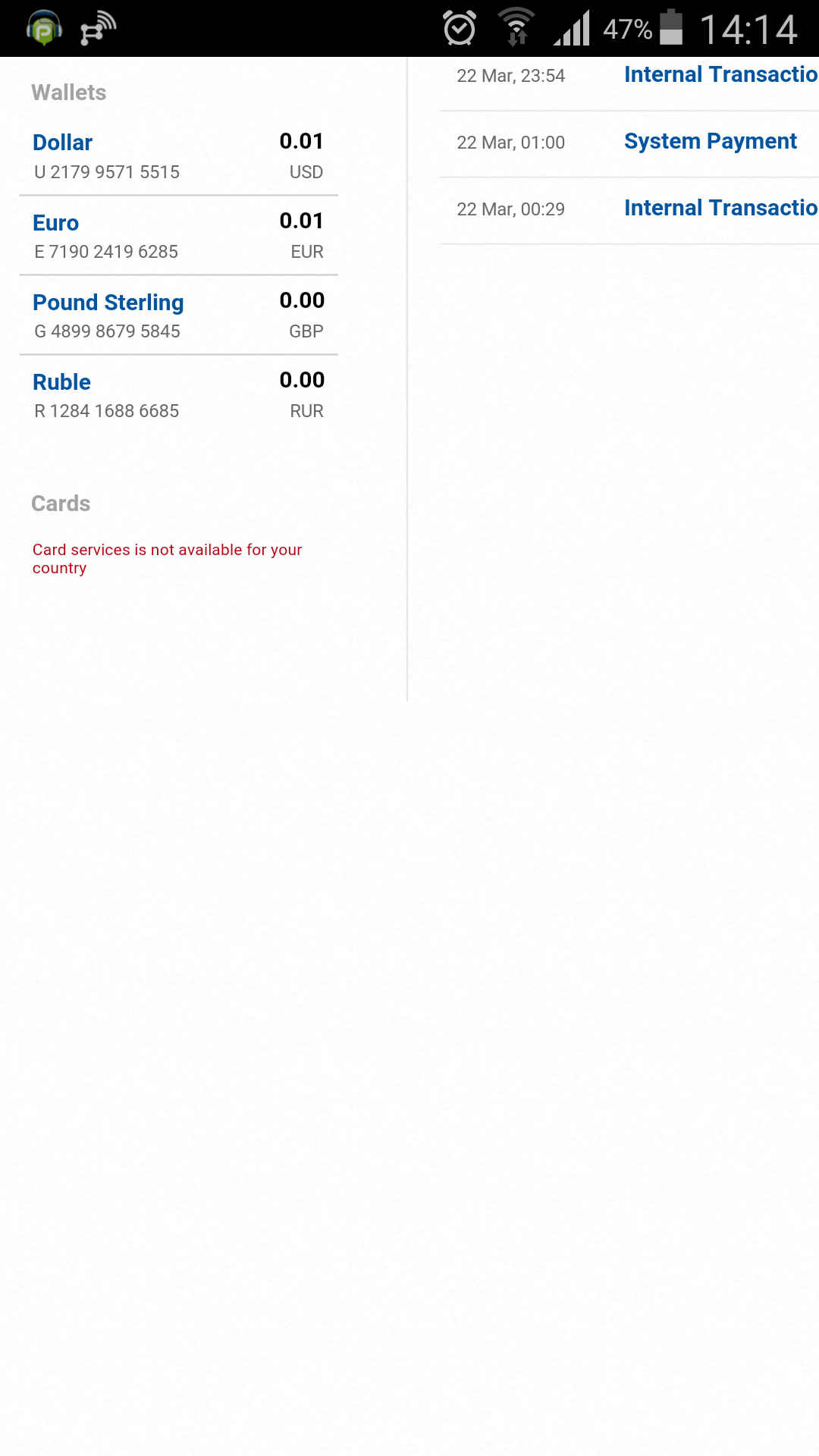The image size is (819, 1456).
Task: Open the Euro wallet
Action: [x=179, y=236]
